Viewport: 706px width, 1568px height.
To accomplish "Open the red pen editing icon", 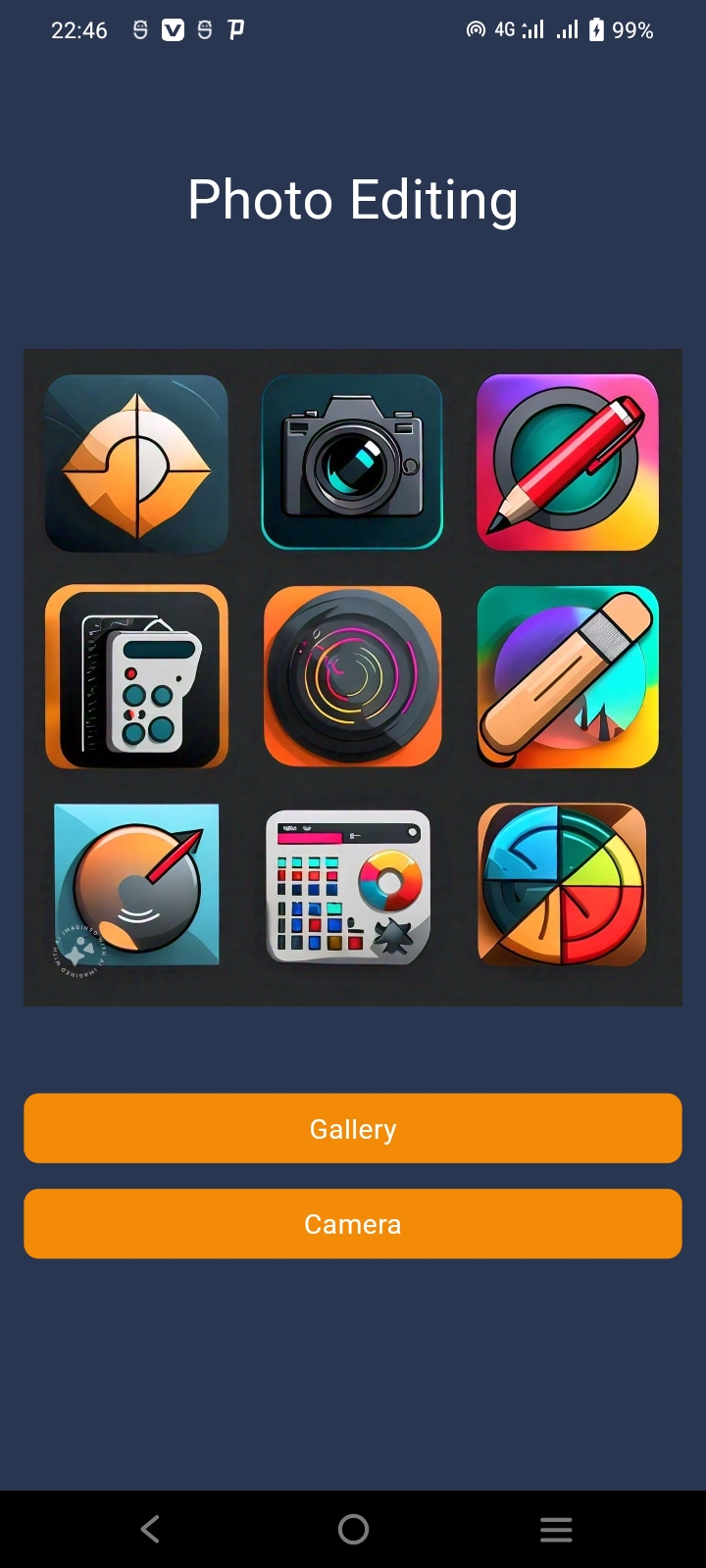I will click(568, 461).
